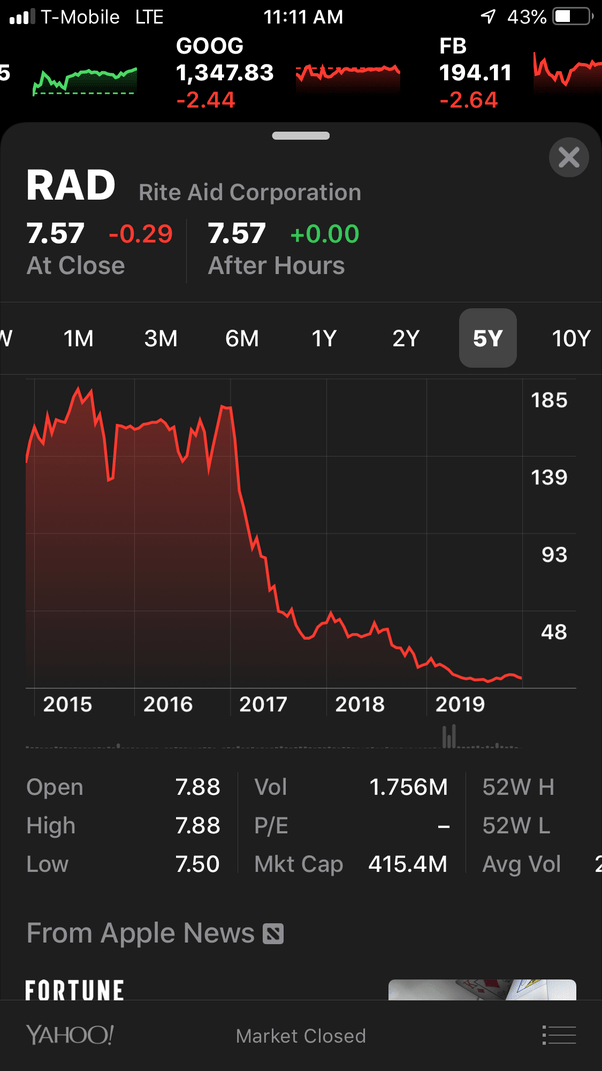Switch chart range to 1M

coord(78,339)
